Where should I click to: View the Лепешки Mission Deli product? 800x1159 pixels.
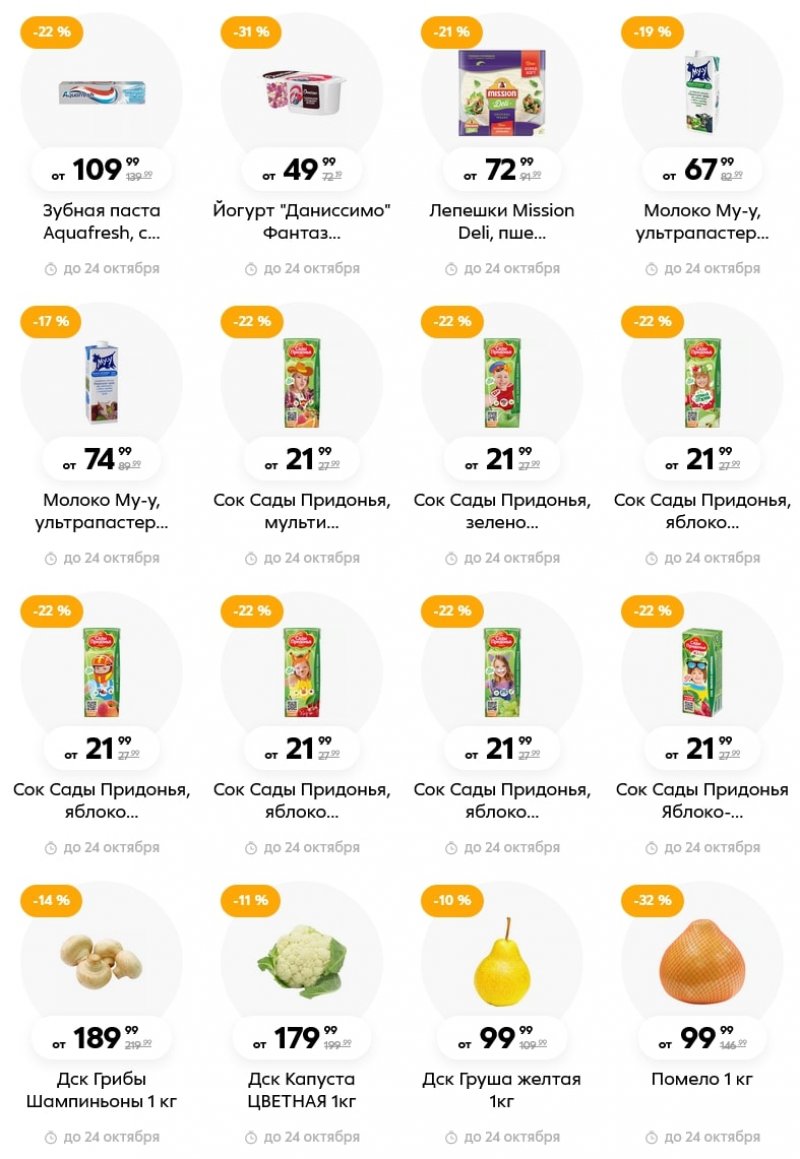point(501,95)
